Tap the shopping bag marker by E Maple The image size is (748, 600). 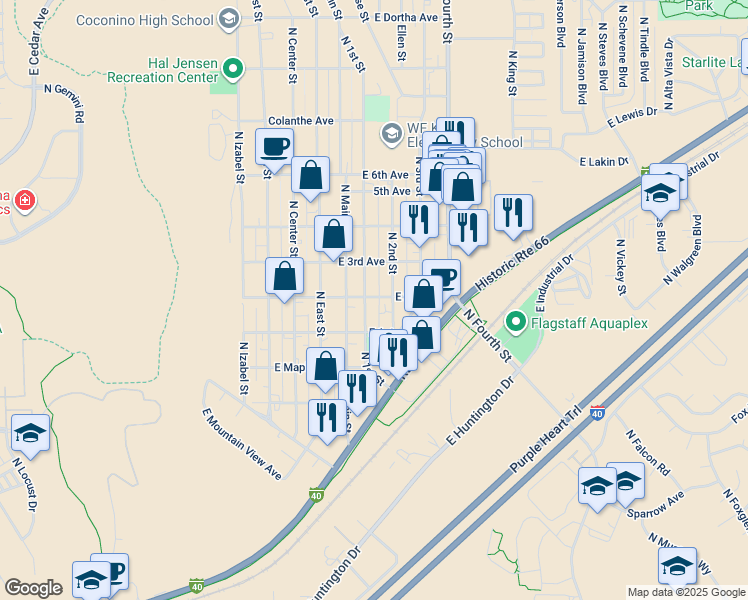(325, 366)
